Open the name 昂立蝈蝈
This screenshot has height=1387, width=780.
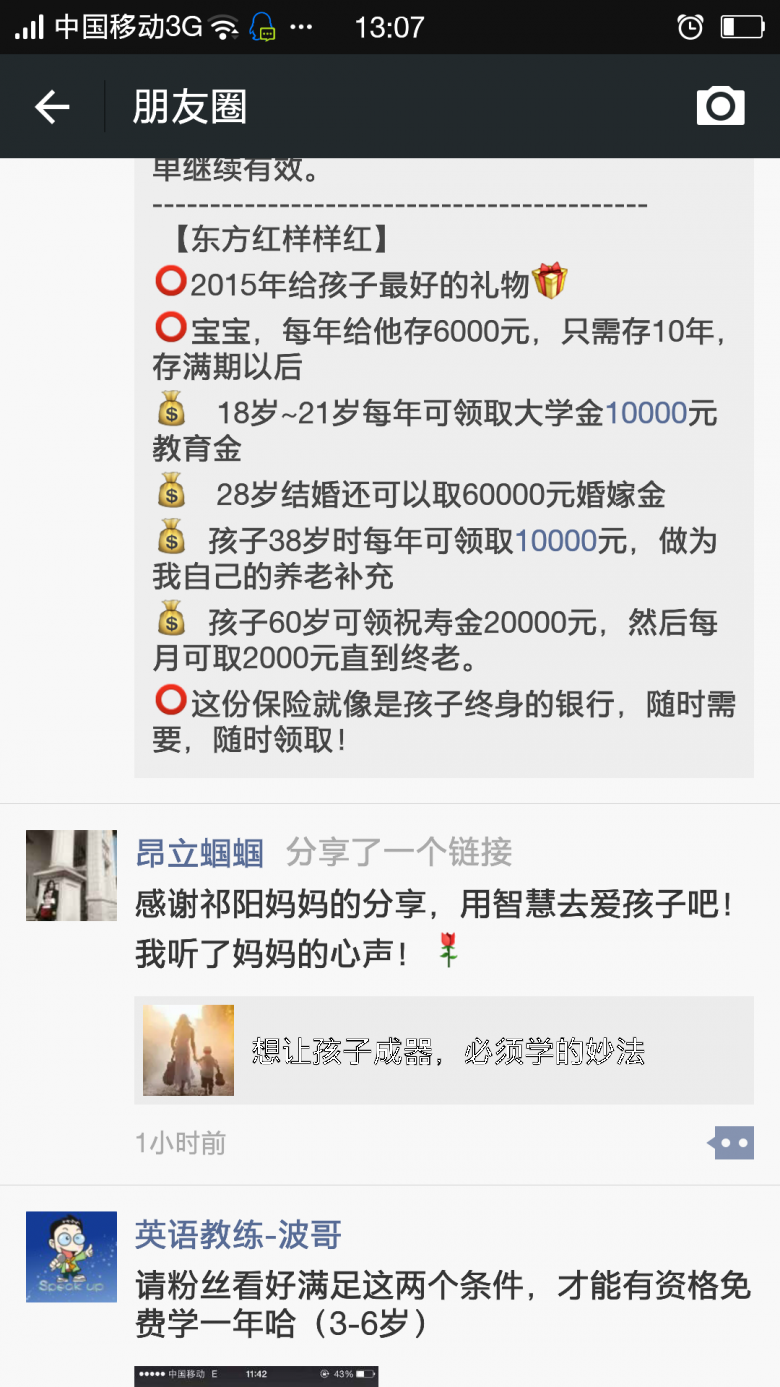pos(200,853)
